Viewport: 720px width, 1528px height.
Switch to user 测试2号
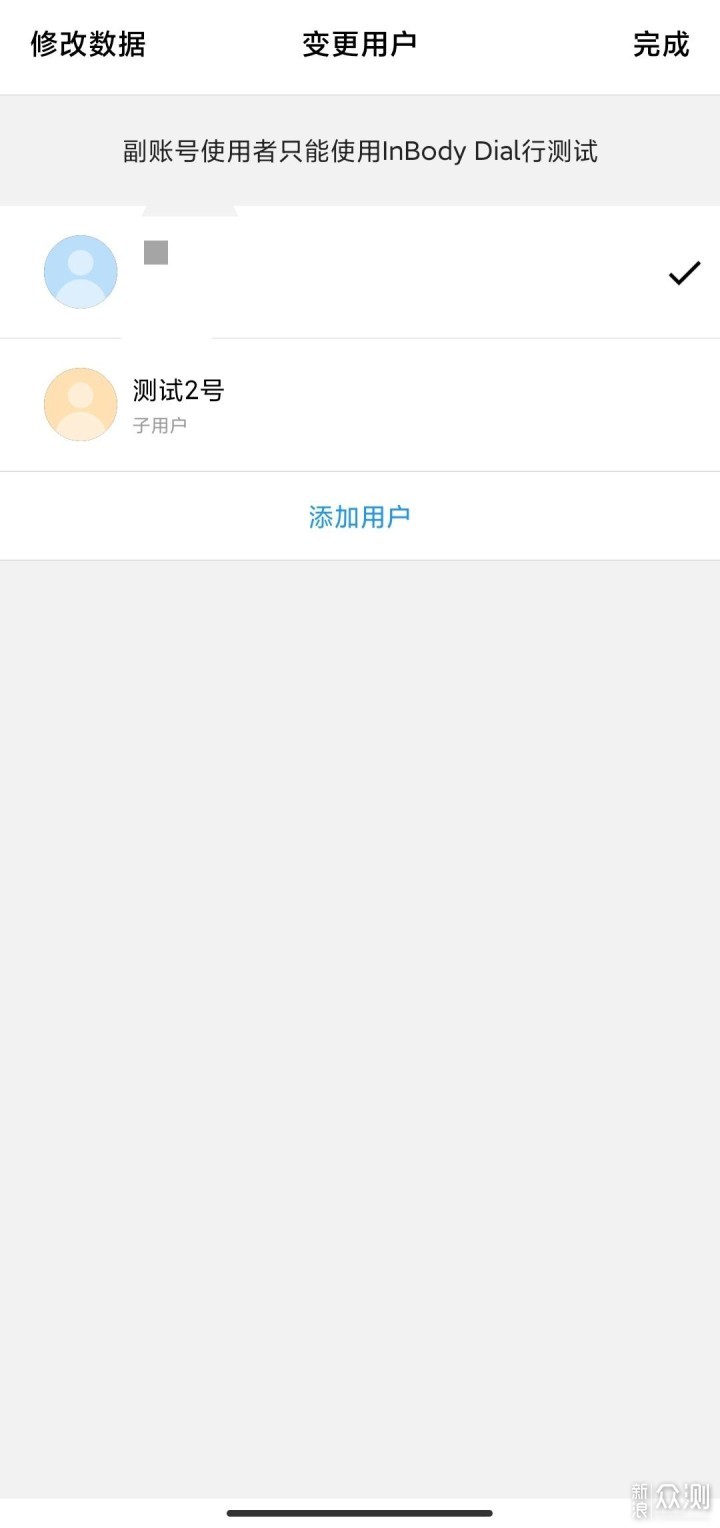[x=360, y=405]
